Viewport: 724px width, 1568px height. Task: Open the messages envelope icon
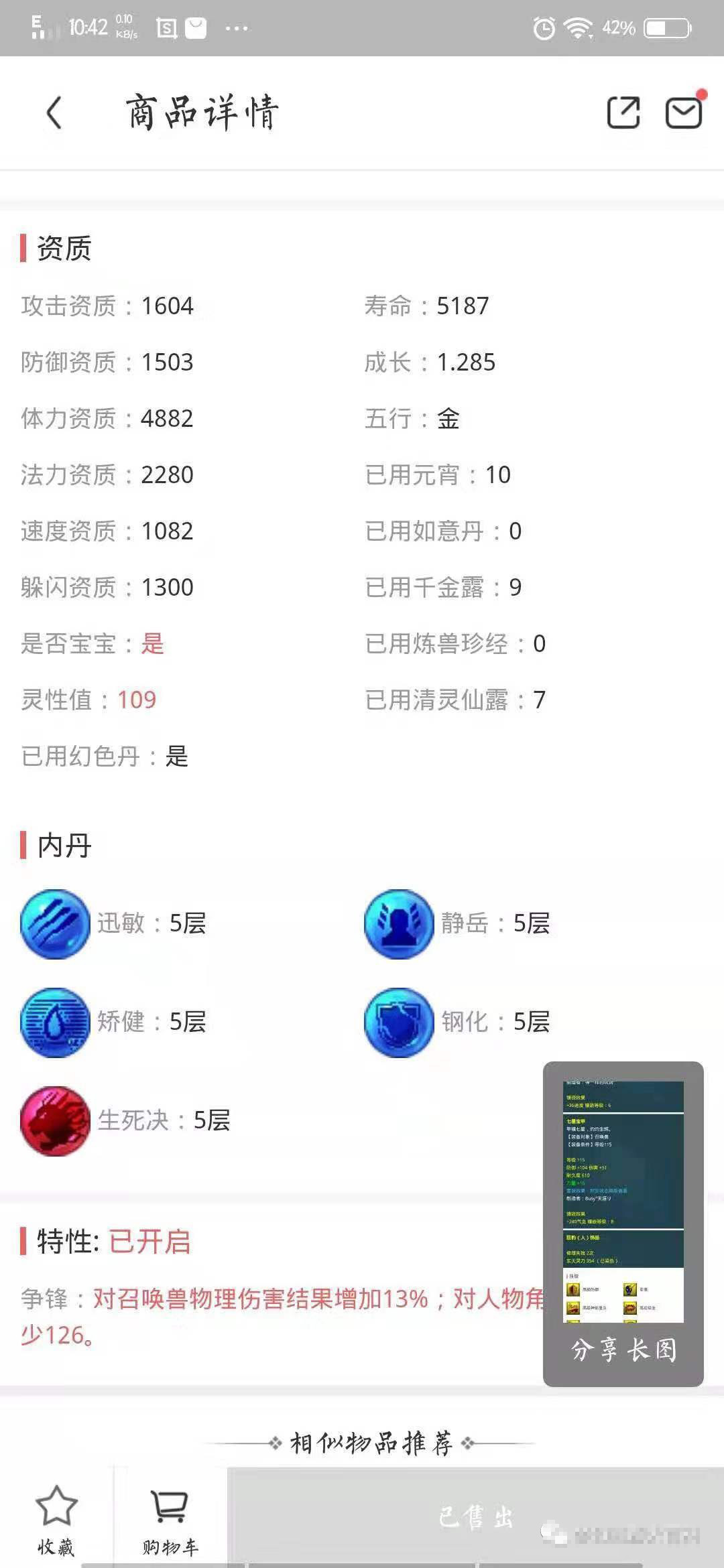coord(684,111)
